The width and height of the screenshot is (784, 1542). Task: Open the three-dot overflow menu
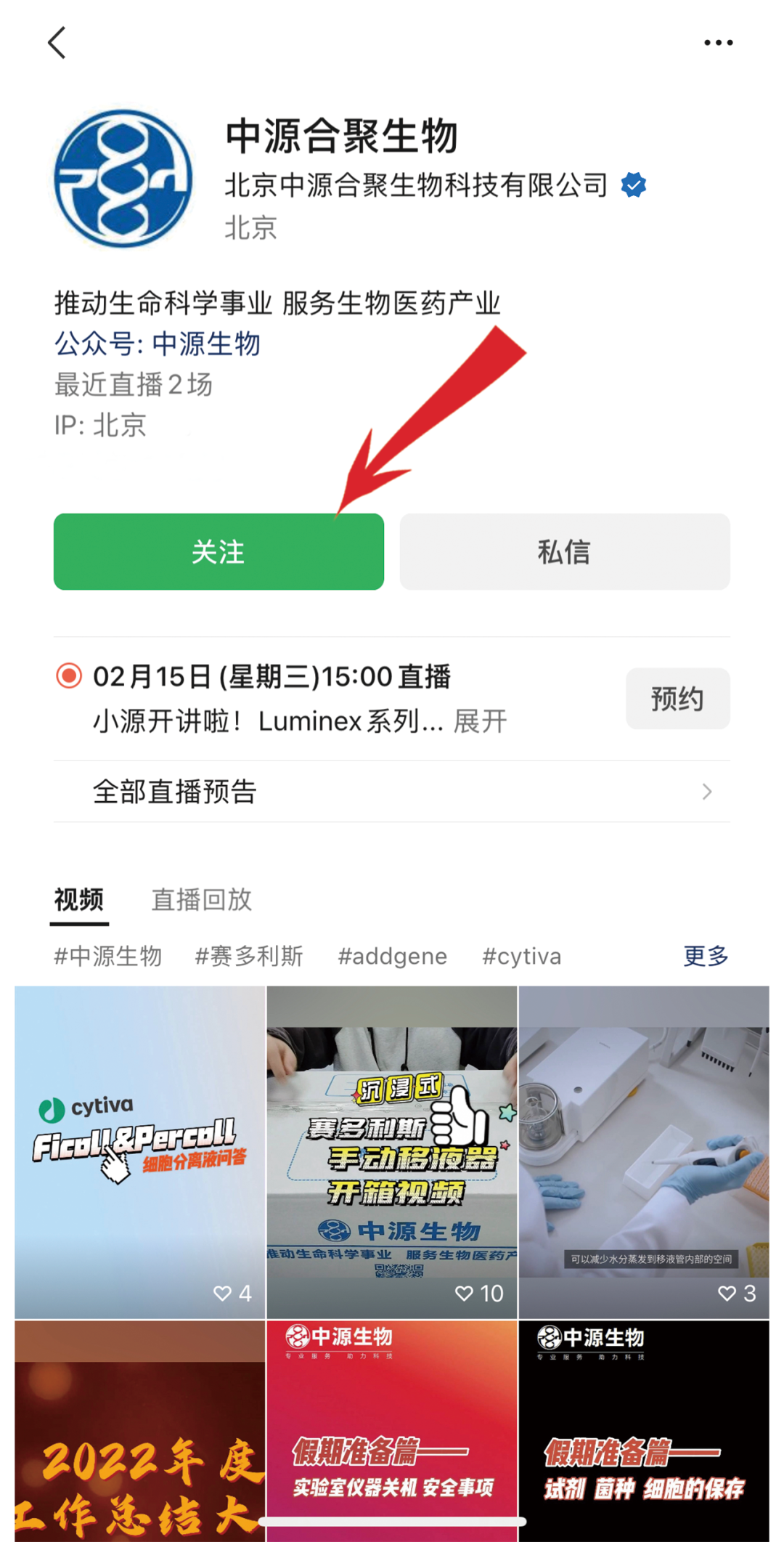(x=718, y=43)
